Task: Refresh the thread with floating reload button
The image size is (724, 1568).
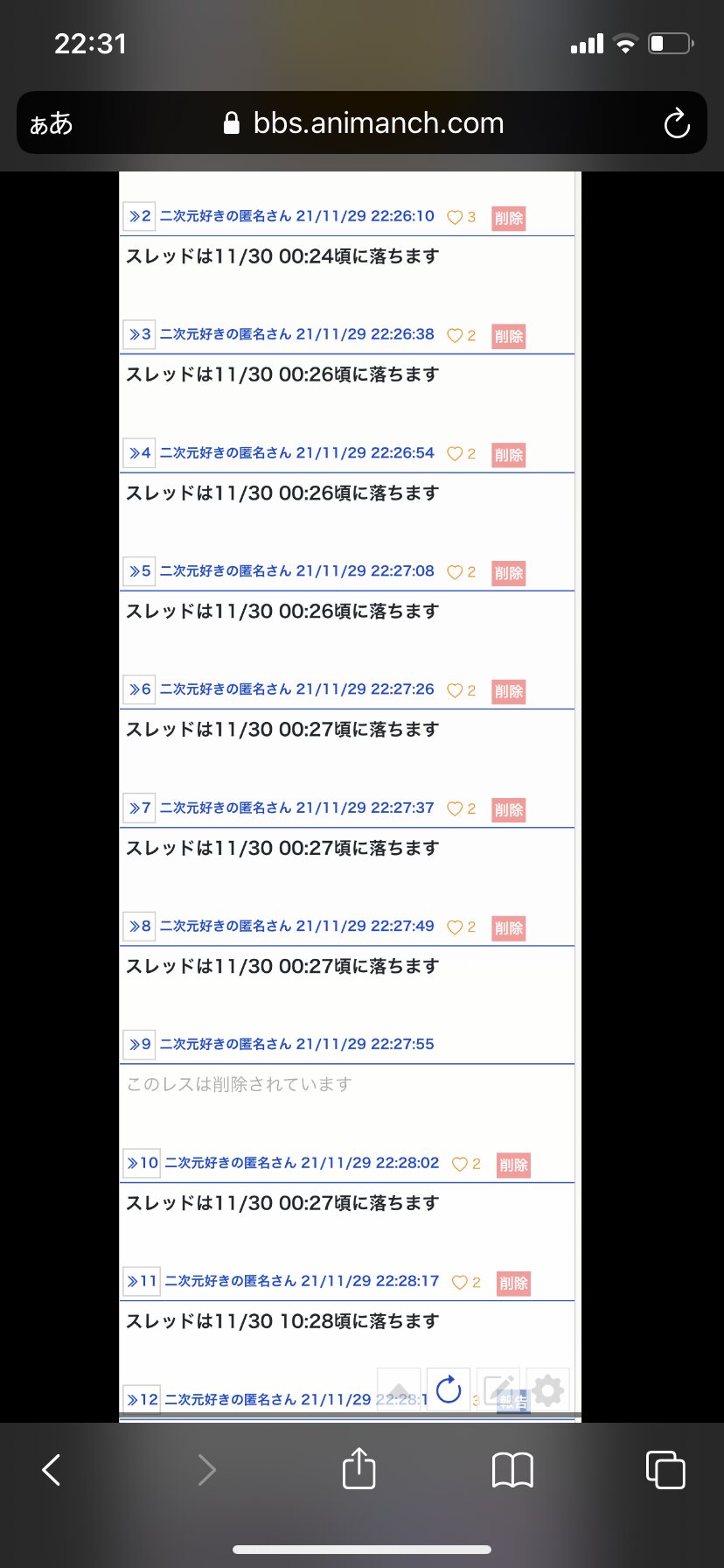Action: pyautogui.click(x=449, y=1390)
